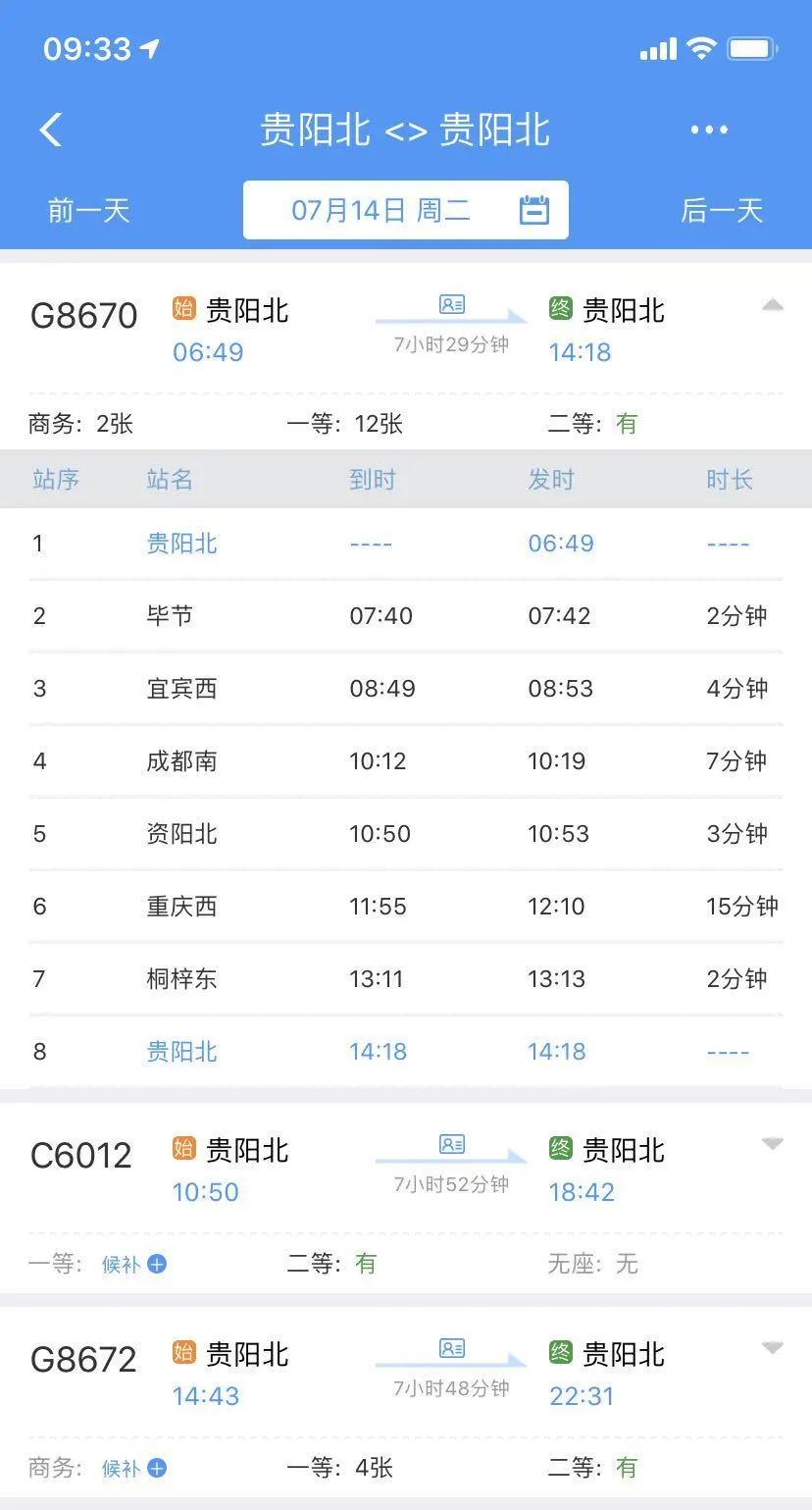Go to the previous day (前一天)
812x1510 pixels.
tap(89, 210)
